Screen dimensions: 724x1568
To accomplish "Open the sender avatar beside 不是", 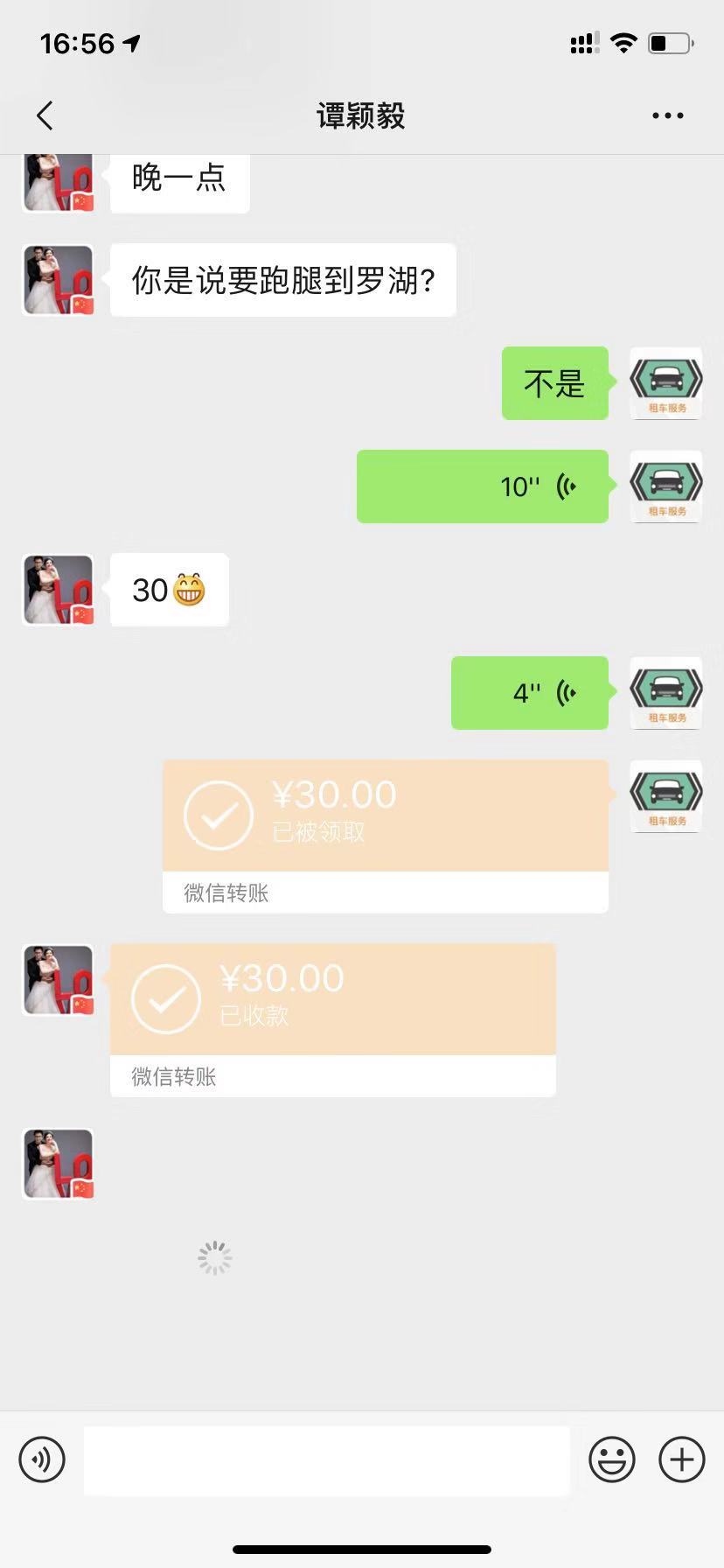I will [x=666, y=383].
